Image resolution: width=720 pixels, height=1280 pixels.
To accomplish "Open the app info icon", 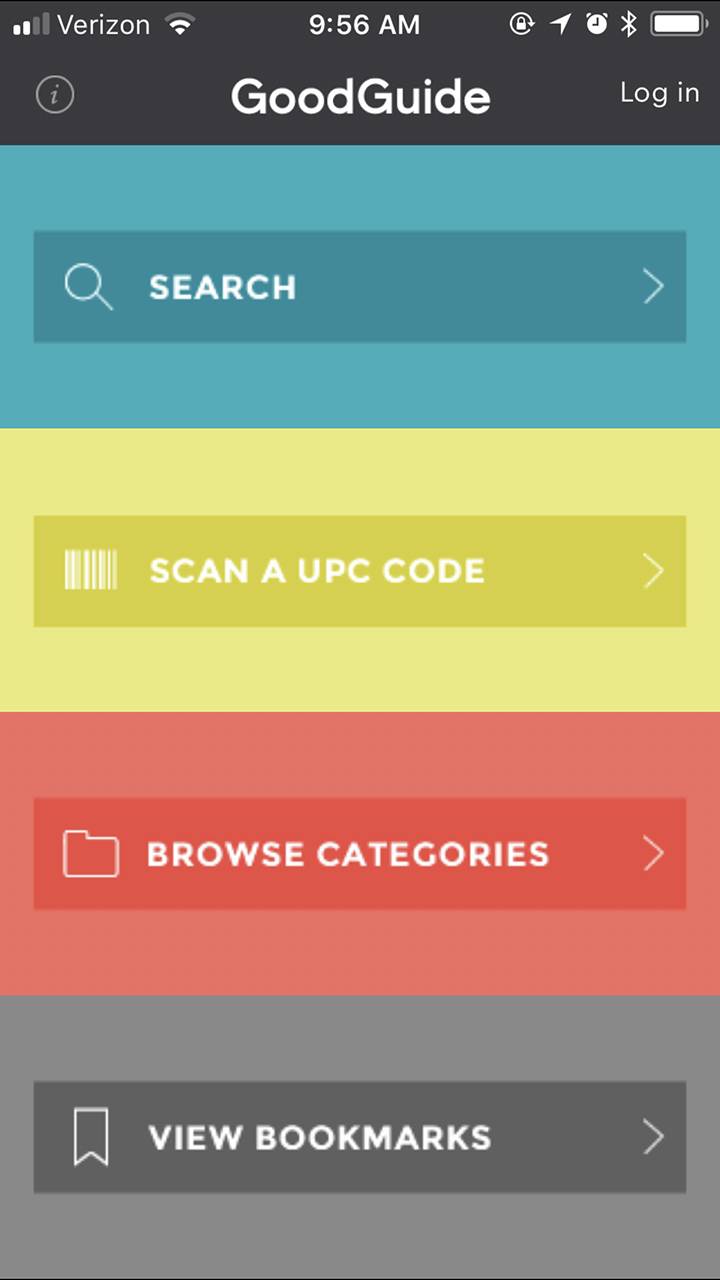I will coord(55,96).
